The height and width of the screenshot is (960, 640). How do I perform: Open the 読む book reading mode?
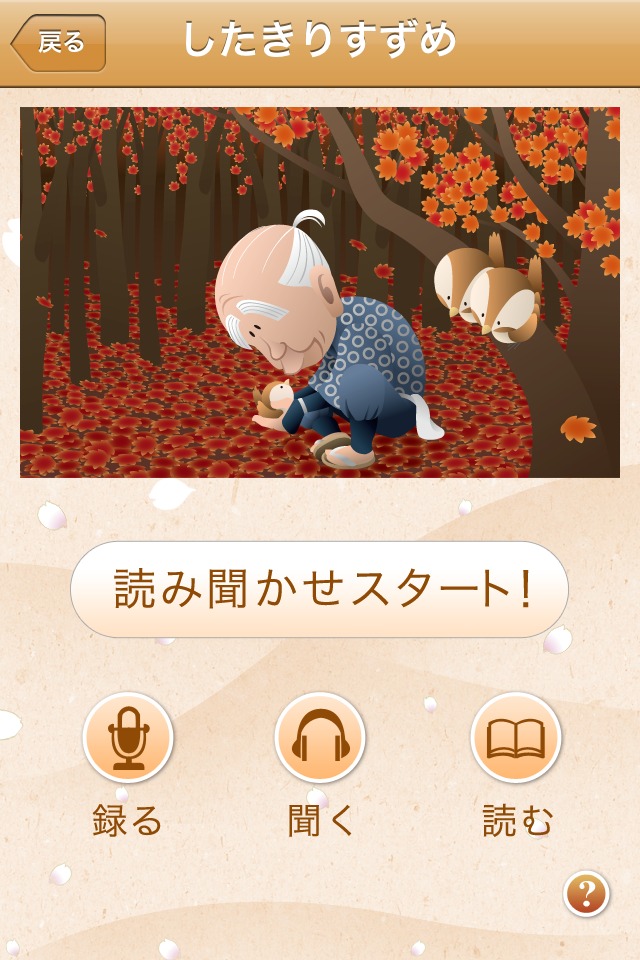point(516,739)
